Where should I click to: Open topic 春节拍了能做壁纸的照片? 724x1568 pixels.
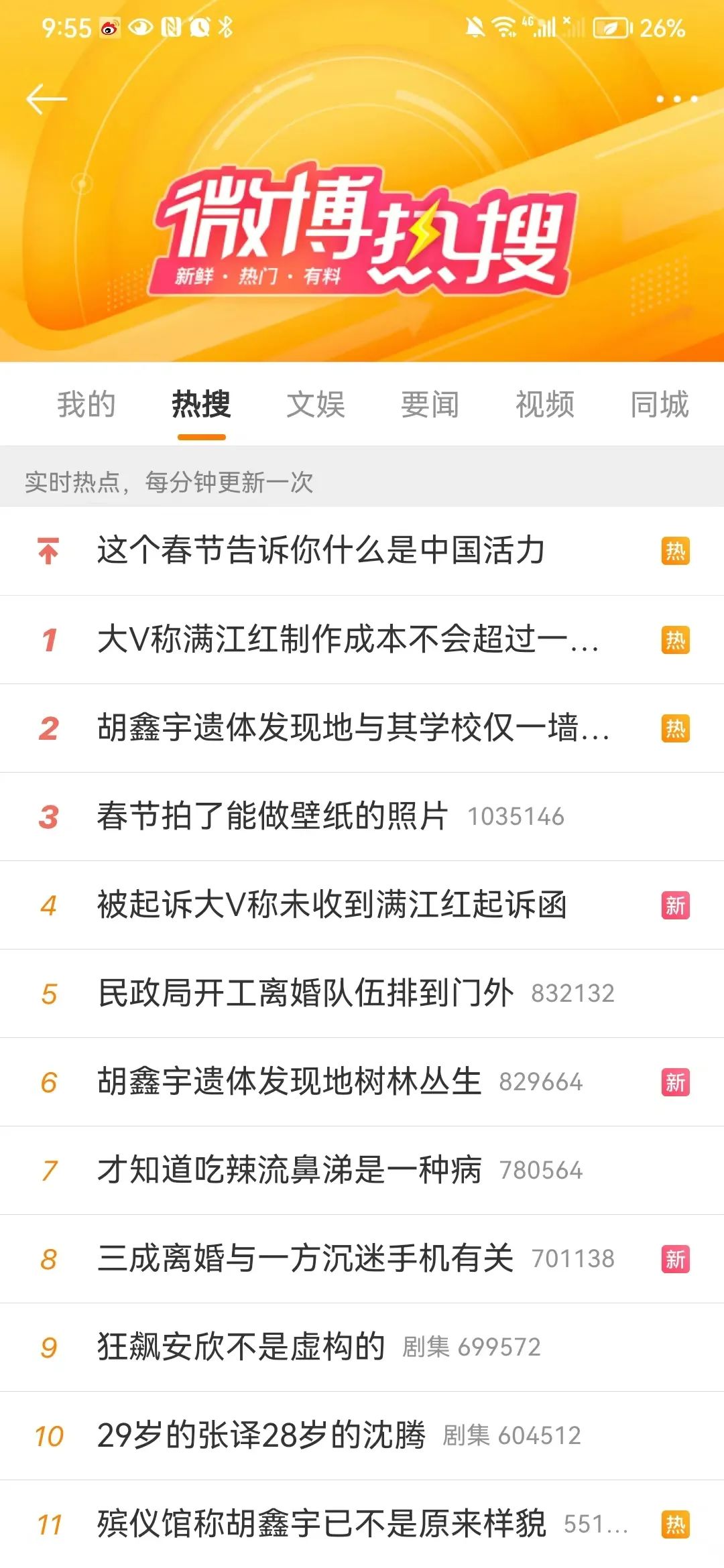click(272, 816)
